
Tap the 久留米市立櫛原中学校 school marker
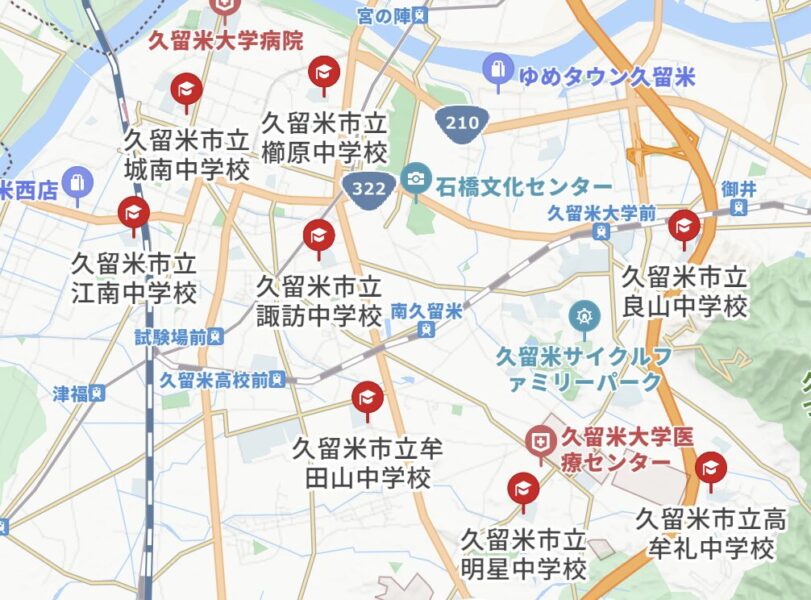click(323, 73)
